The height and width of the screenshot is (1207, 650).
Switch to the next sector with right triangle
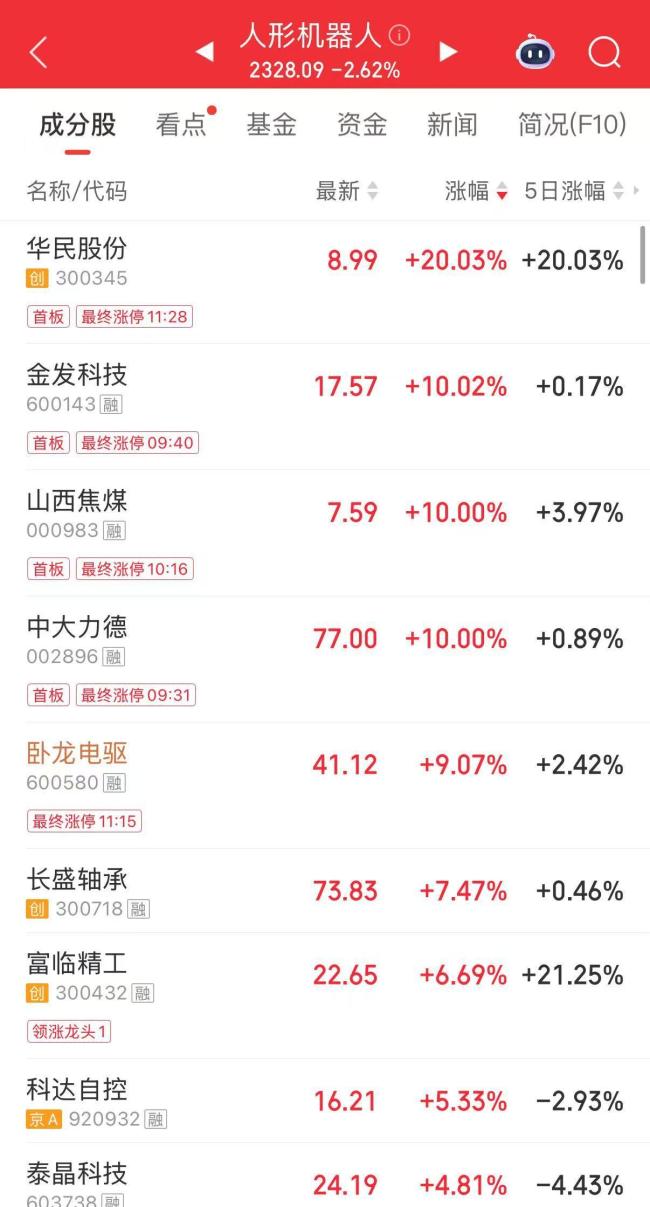pyautogui.click(x=448, y=51)
